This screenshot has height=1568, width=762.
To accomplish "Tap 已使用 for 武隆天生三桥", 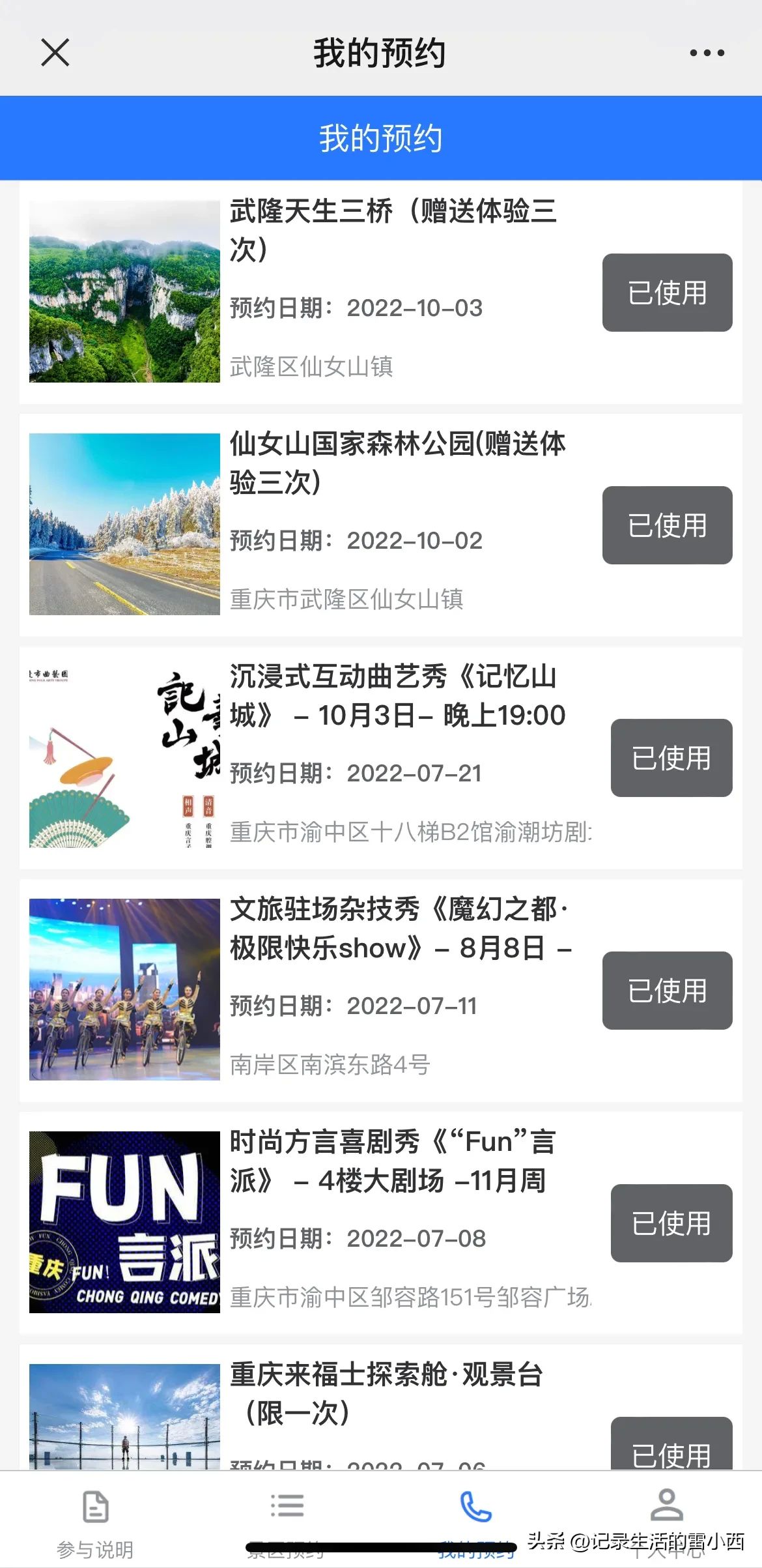I will [667, 293].
